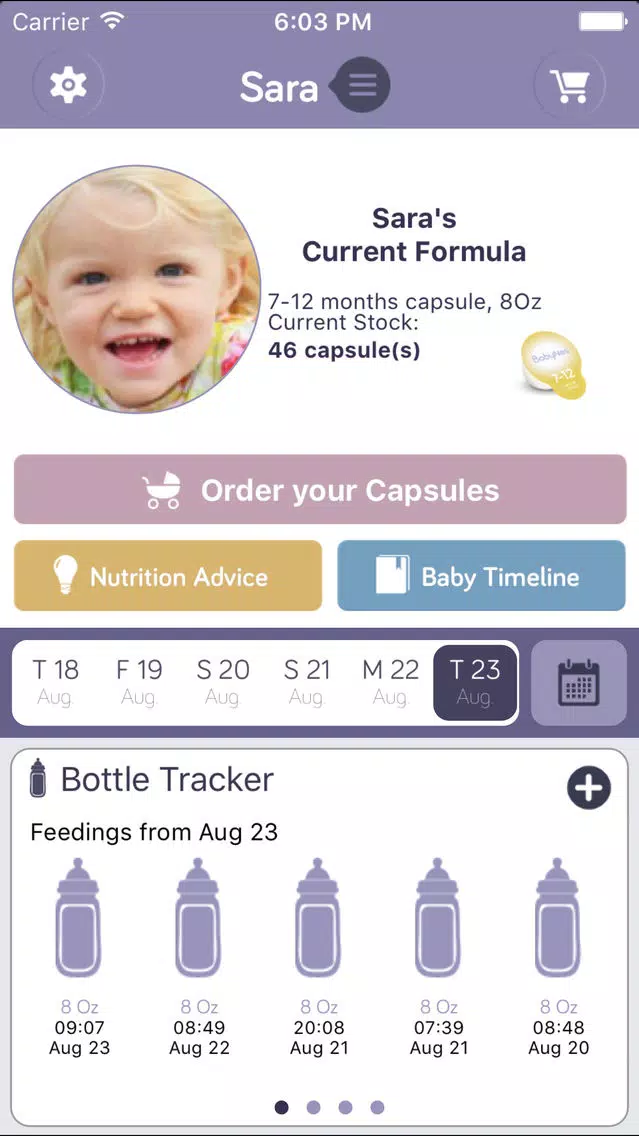The image size is (639, 1136).
Task: Open the 20:08 Aug 21 feeding
Action: [x=318, y=957]
